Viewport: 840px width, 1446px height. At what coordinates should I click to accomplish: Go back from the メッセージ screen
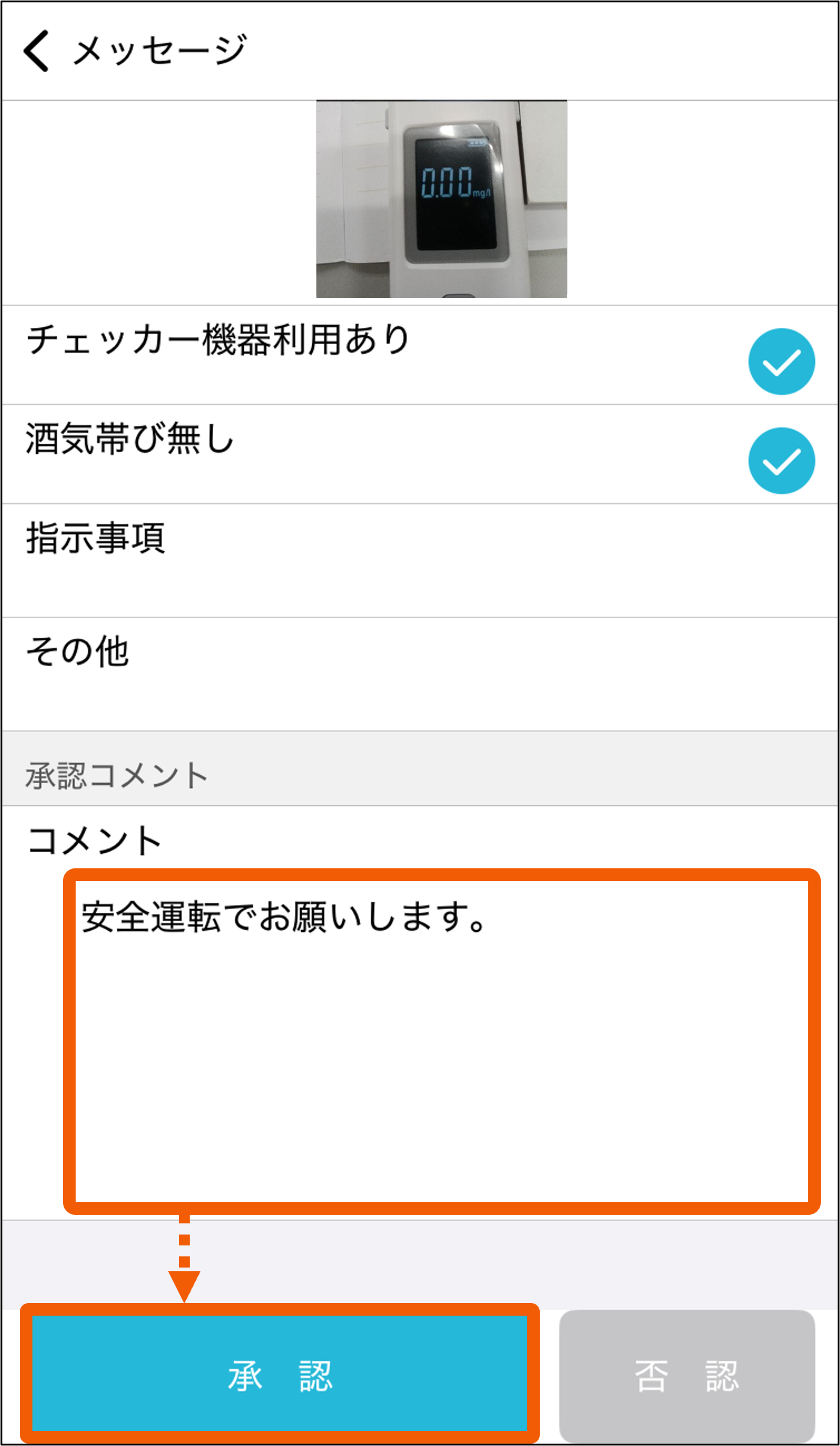(36, 52)
